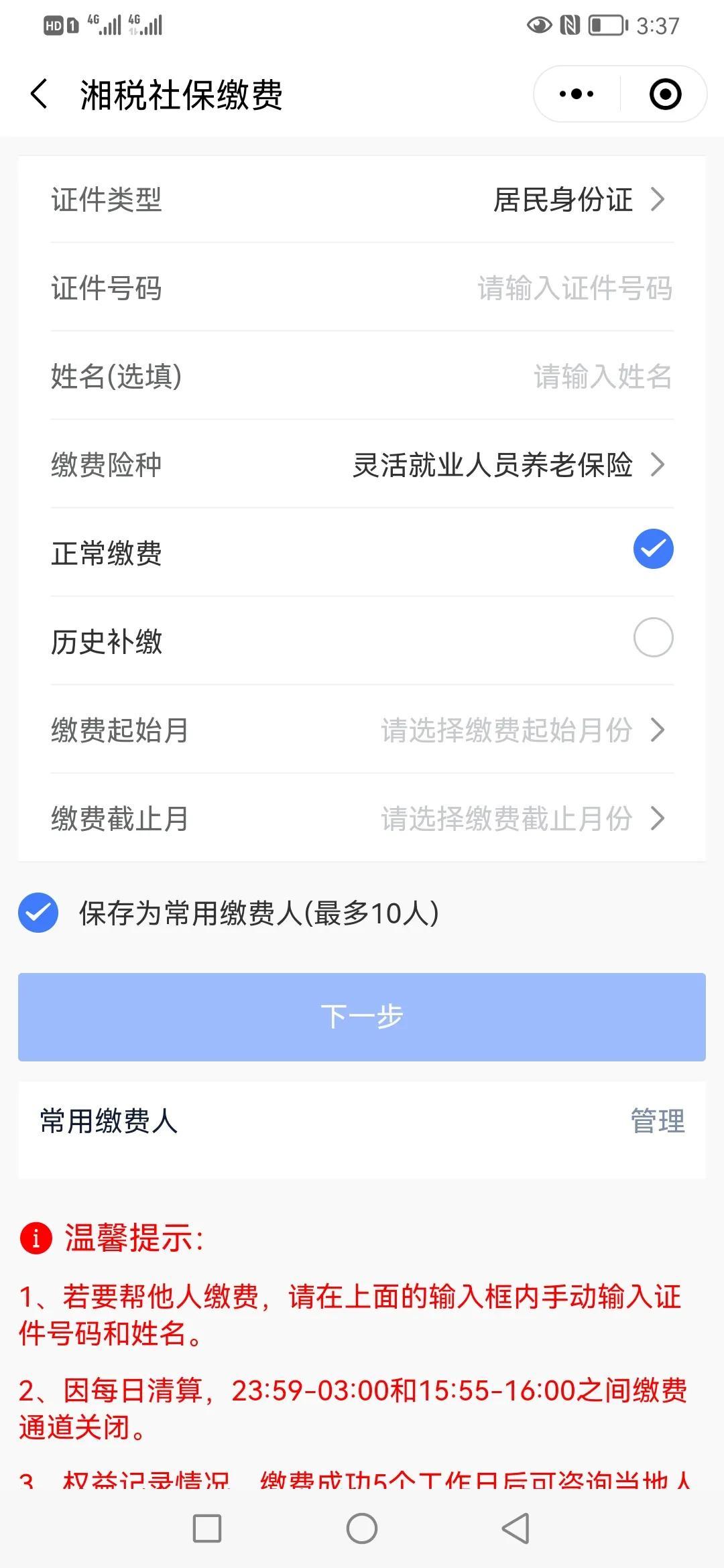Image resolution: width=724 pixels, height=1568 pixels.
Task: Change the 缴费险种 insurance type
Action: point(508,465)
